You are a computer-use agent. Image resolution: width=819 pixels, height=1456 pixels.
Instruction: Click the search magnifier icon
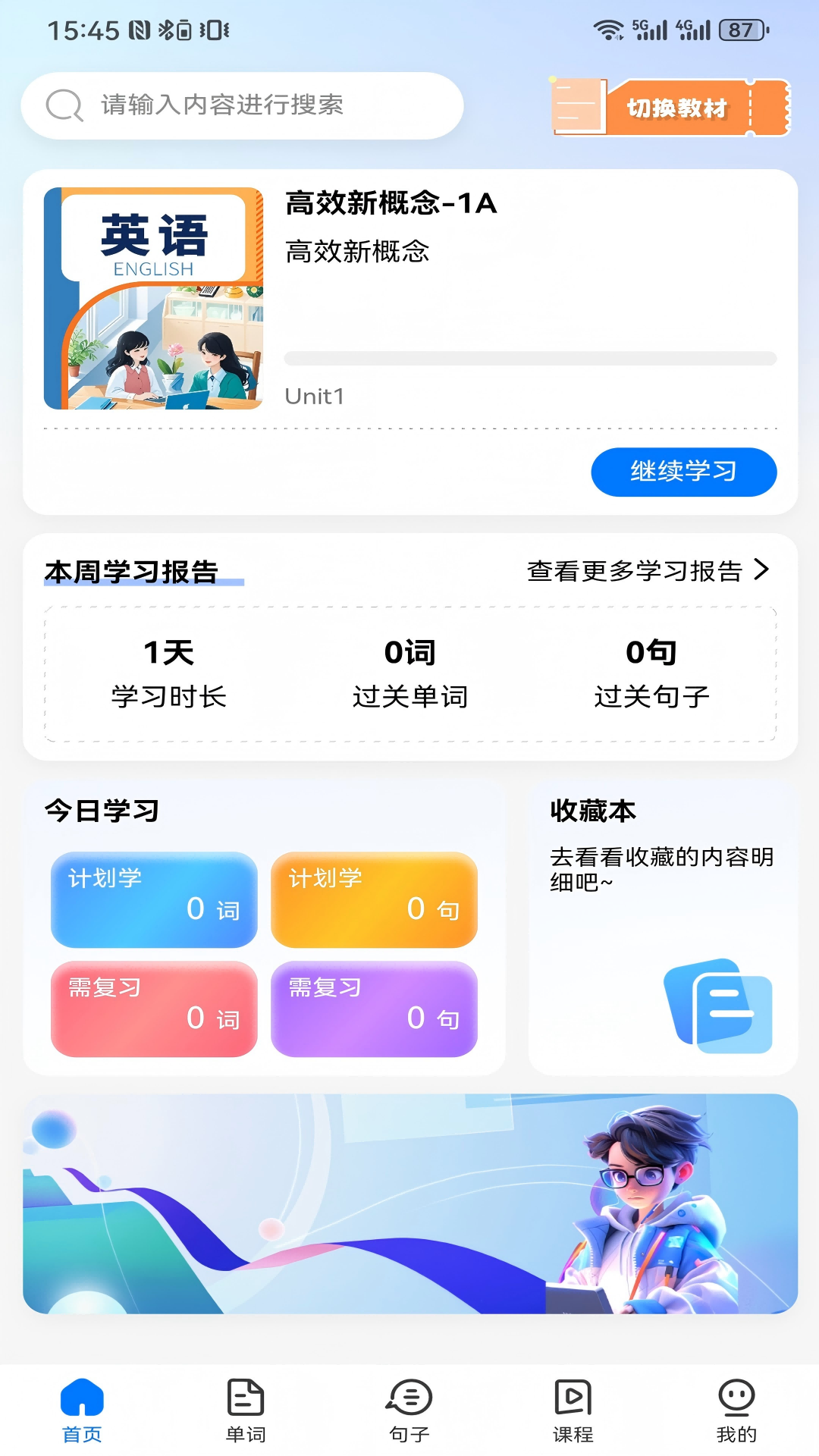pyautogui.click(x=64, y=105)
